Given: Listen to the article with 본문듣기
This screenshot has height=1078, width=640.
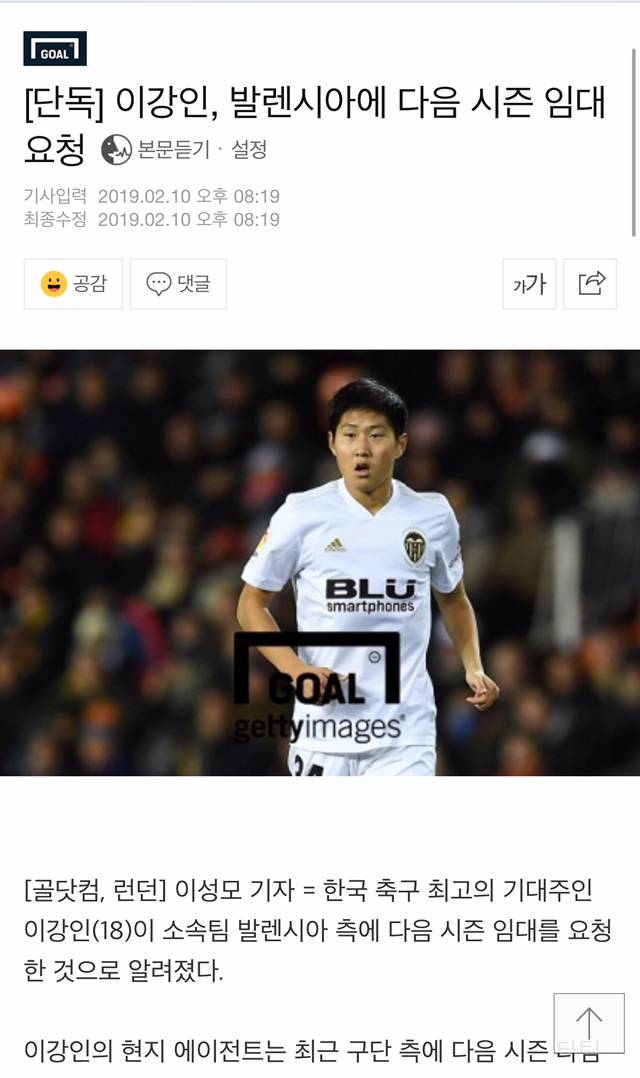Looking at the screenshot, I should 156,150.
